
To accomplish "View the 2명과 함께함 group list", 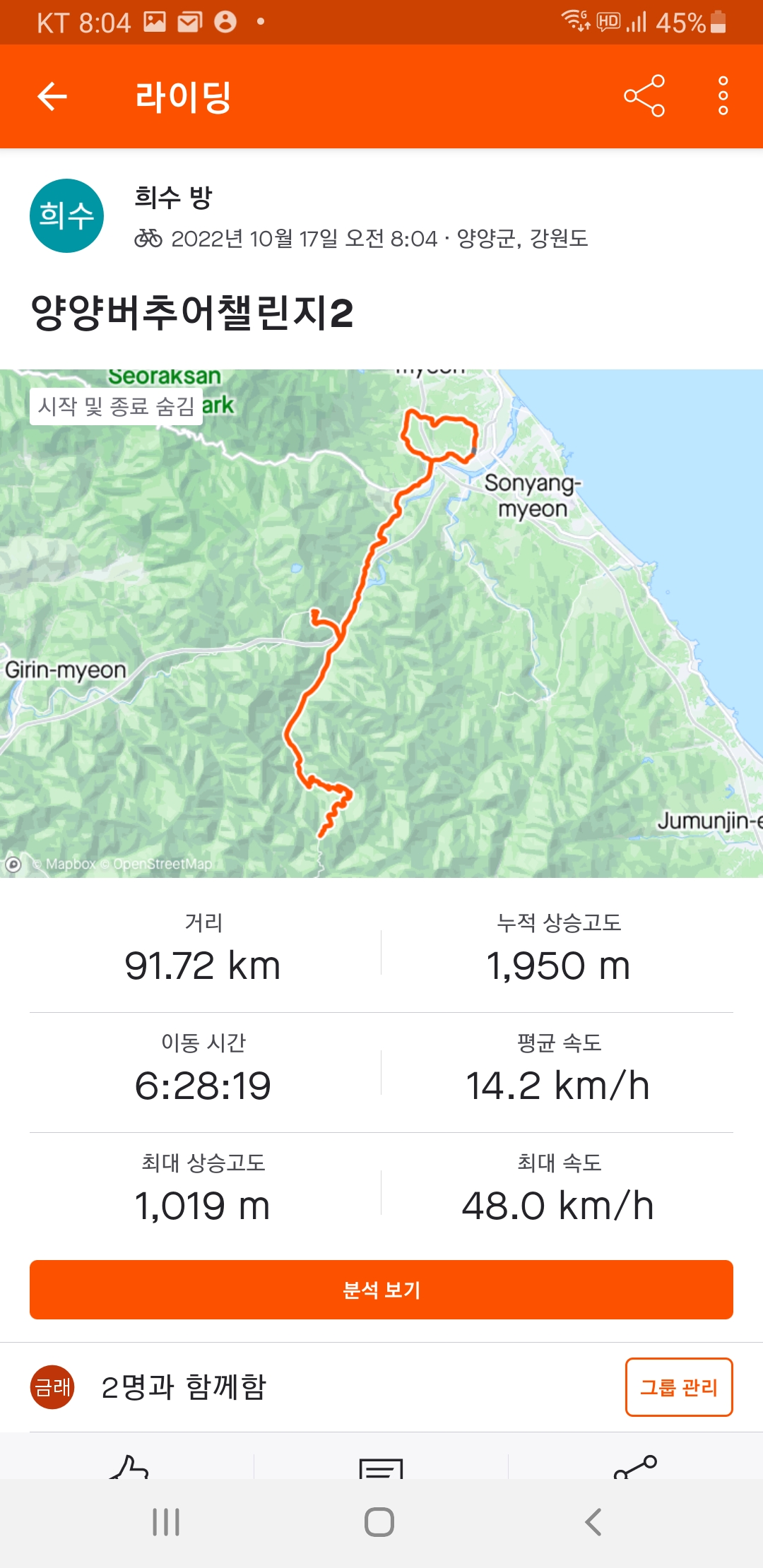I will click(184, 1387).
